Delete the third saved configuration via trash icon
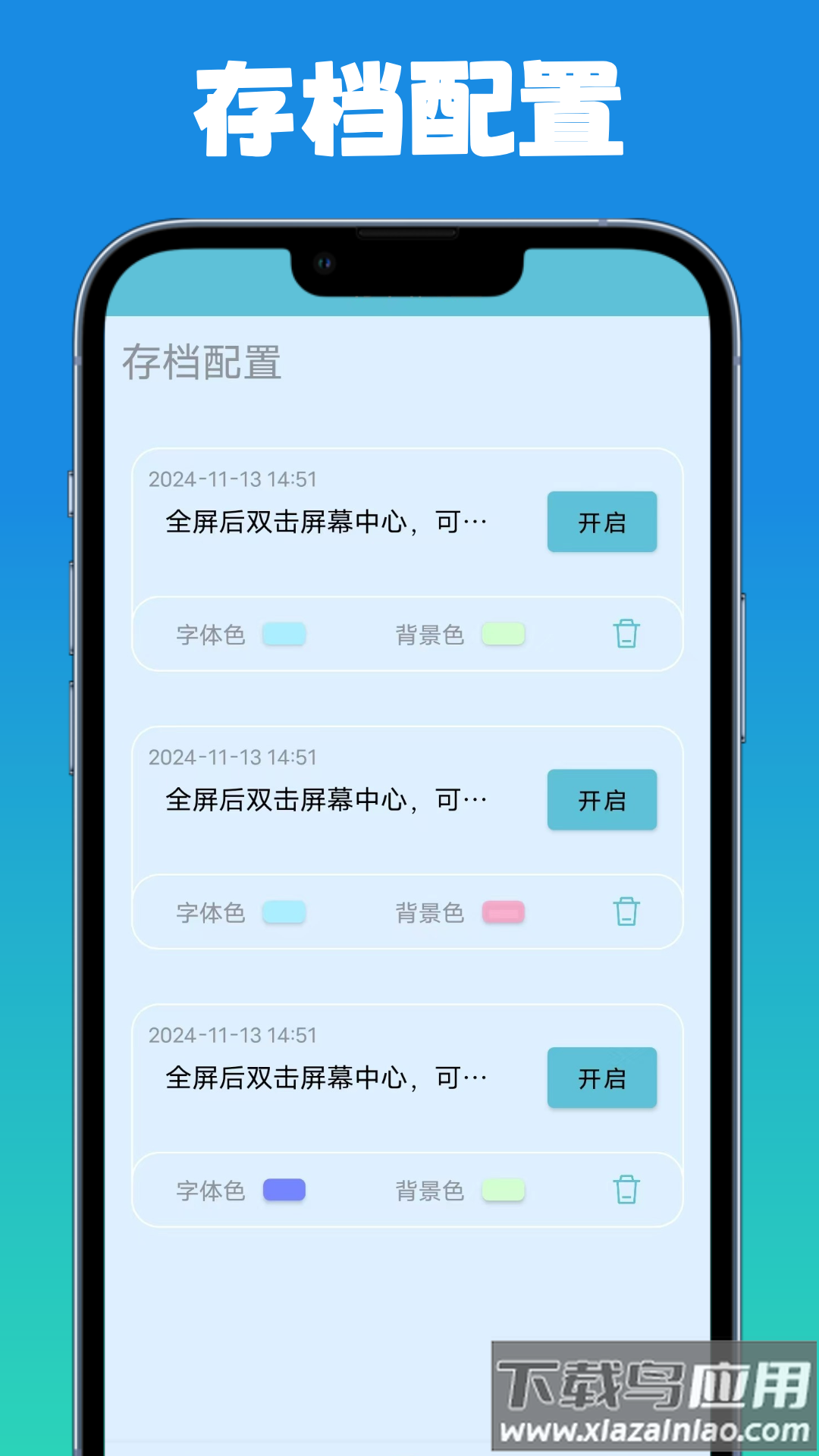 tap(626, 1191)
